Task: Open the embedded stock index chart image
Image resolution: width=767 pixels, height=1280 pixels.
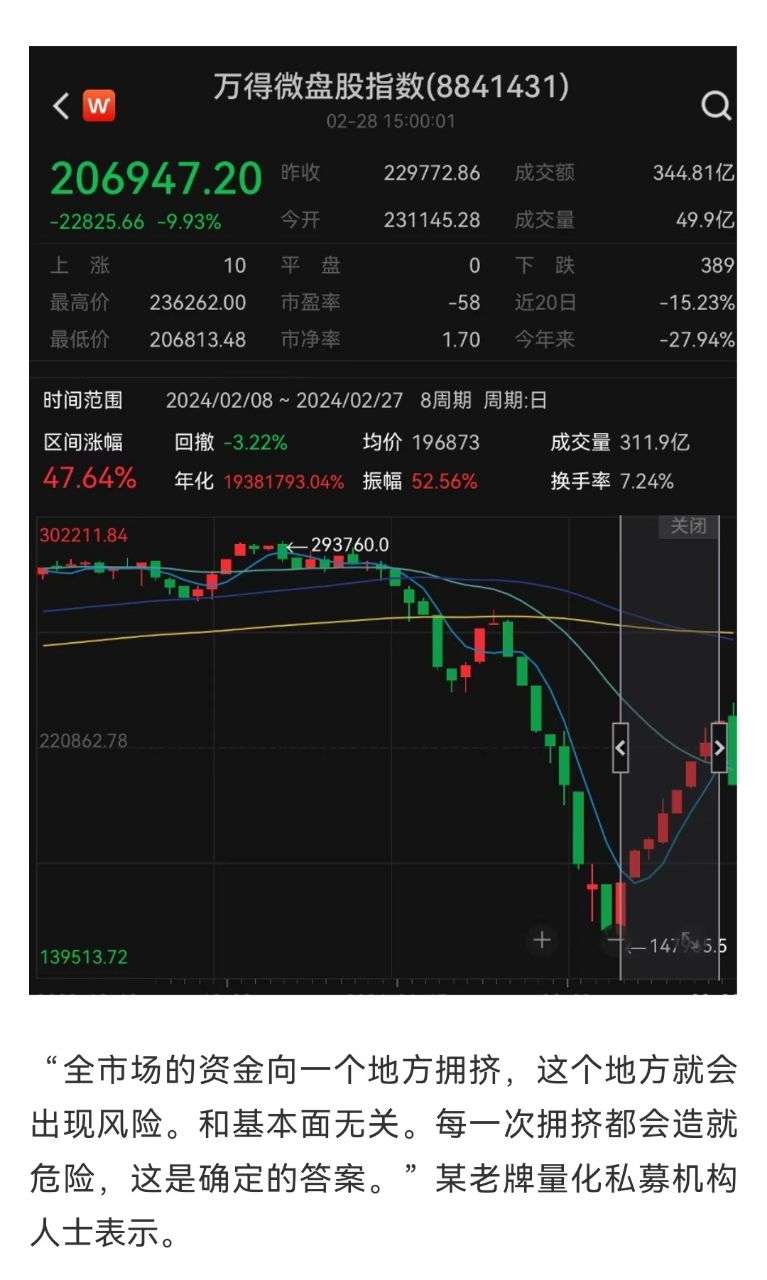Action: tap(383, 520)
